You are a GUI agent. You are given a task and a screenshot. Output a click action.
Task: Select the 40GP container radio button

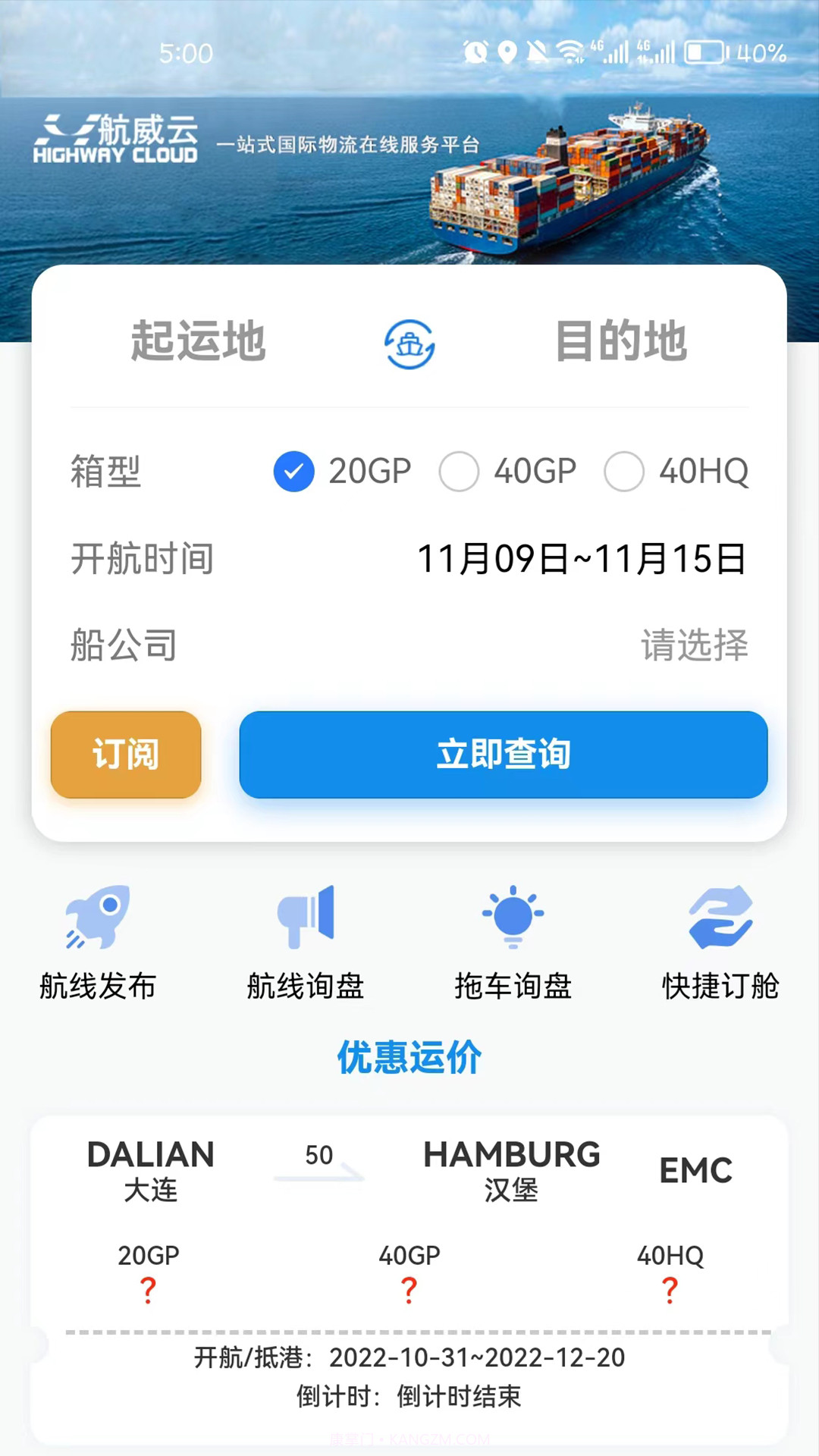[x=460, y=471]
